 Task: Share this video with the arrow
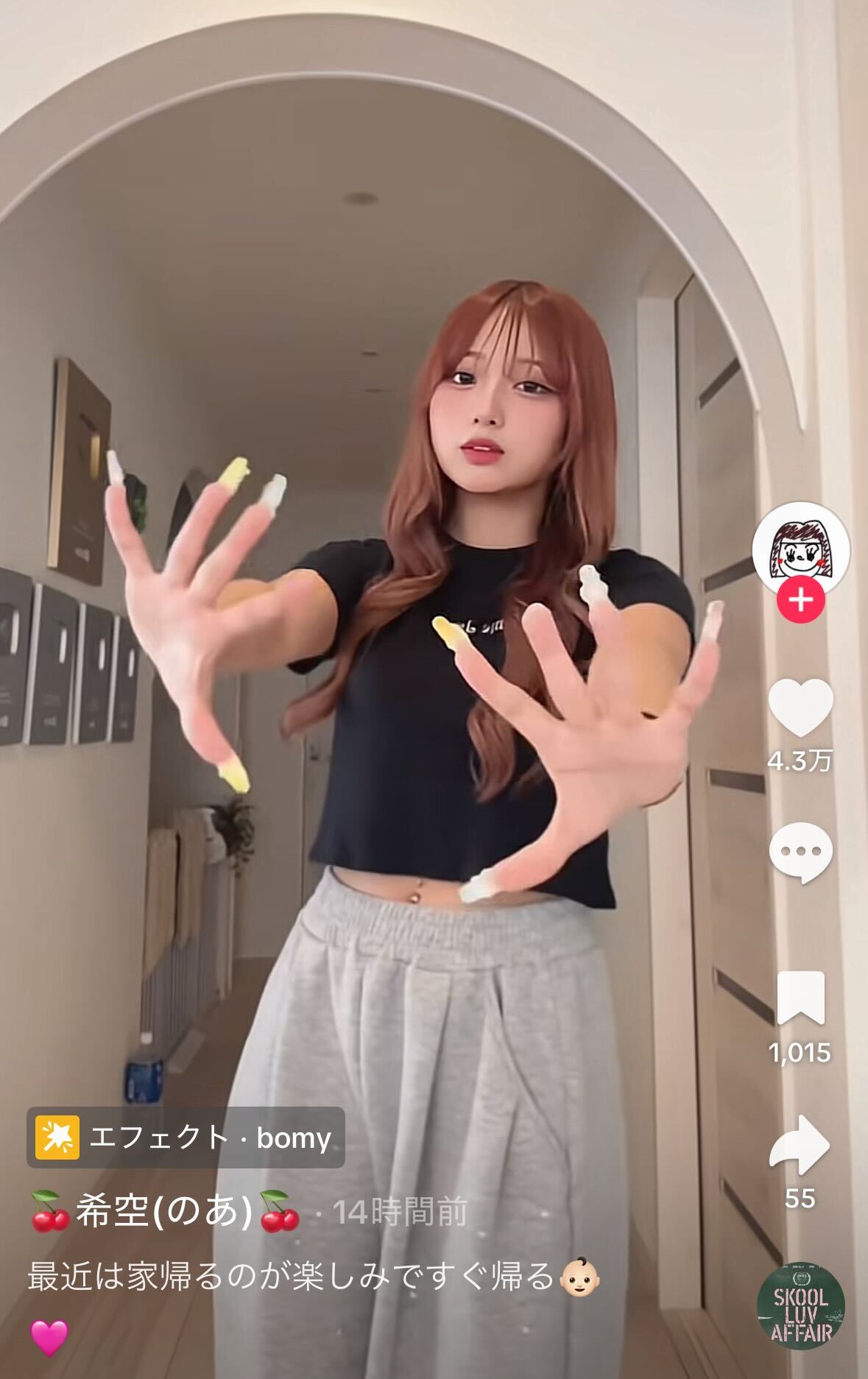pyautogui.click(x=800, y=1145)
